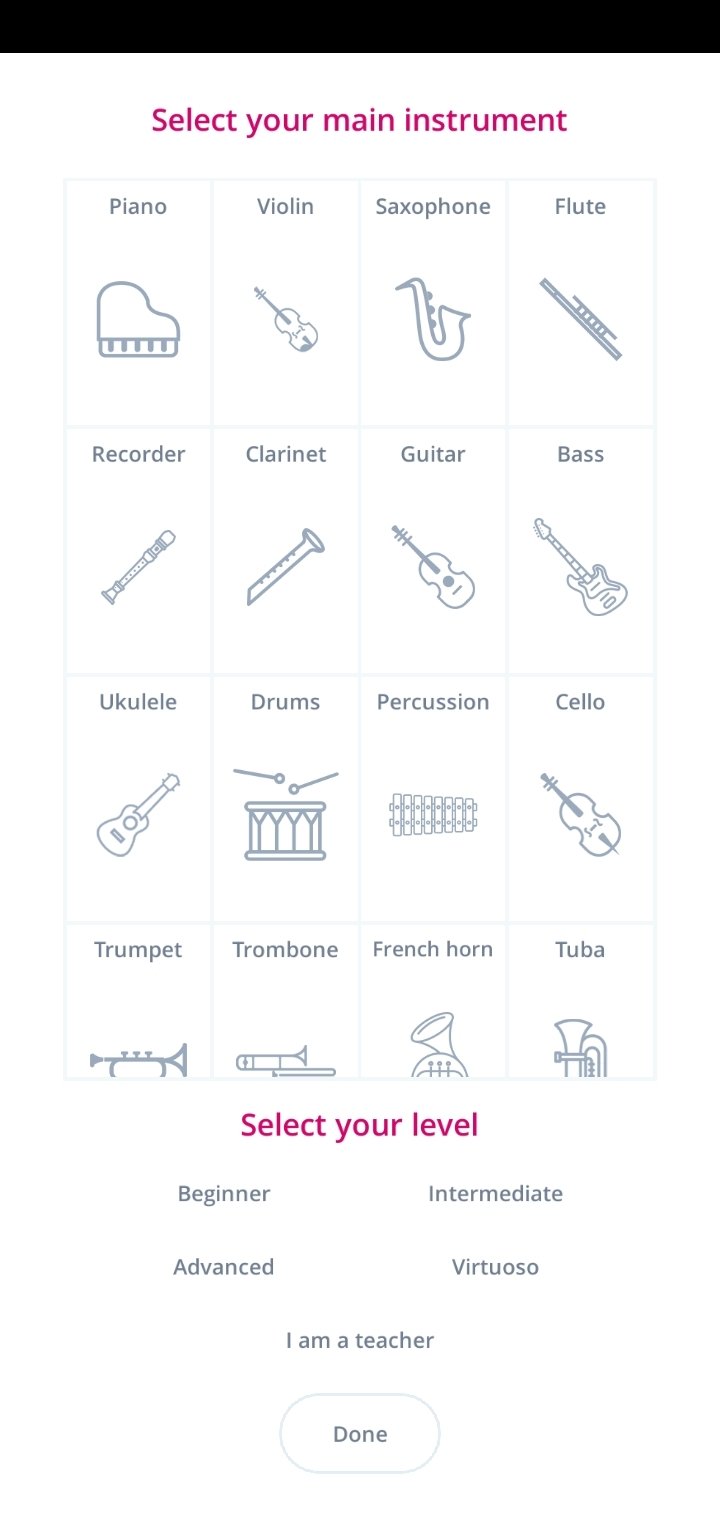The width and height of the screenshot is (720, 1520).
Task: Select the Trumpet tile
Action: point(138,1002)
